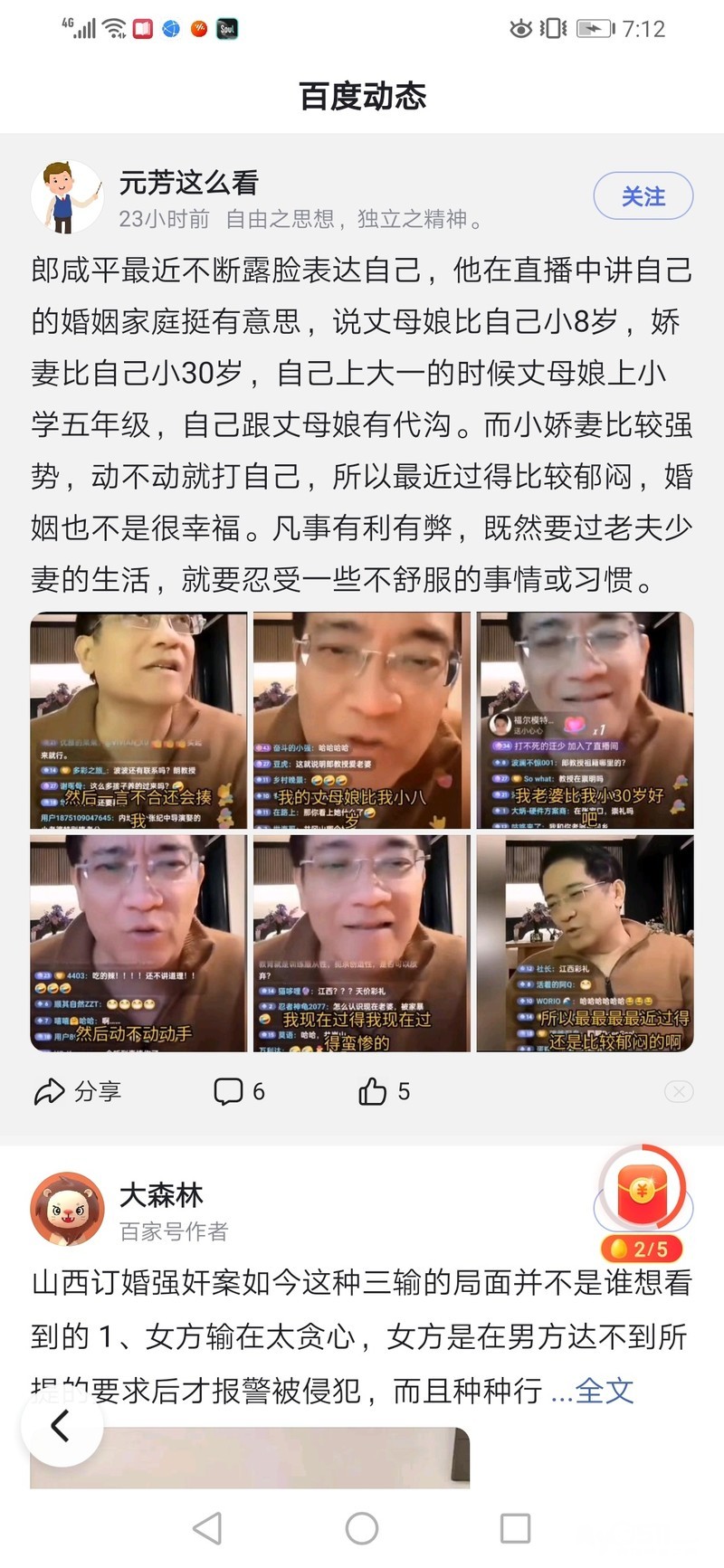
Task: Open the image captioned 我老婆比我小30岁好吧
Action: [585, 720]
